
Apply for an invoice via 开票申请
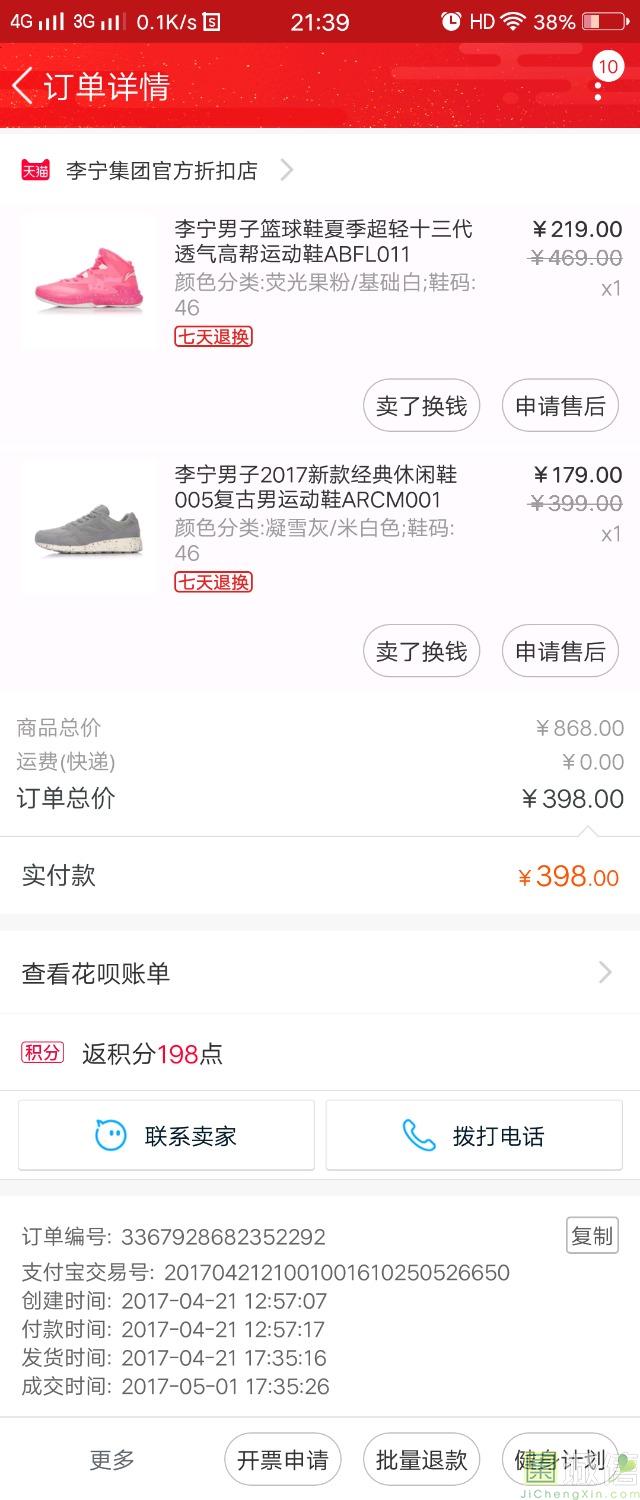[282, 1459]
